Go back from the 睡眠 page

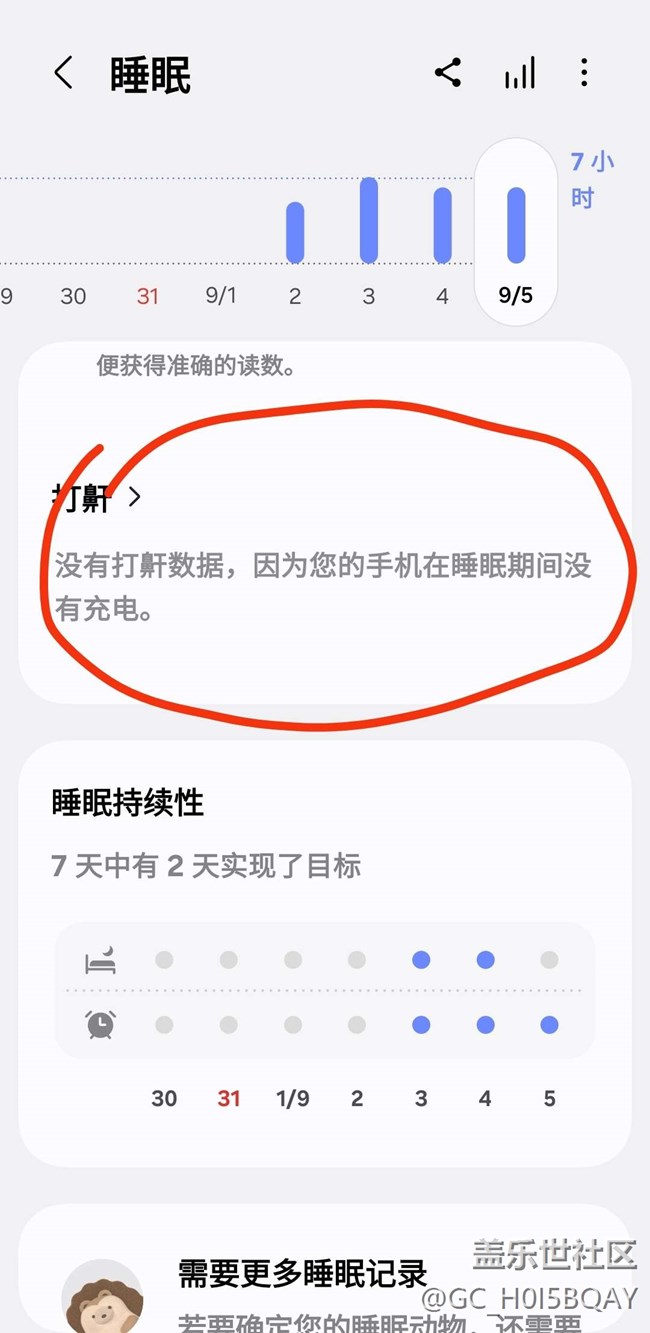(x=63, y=73)
